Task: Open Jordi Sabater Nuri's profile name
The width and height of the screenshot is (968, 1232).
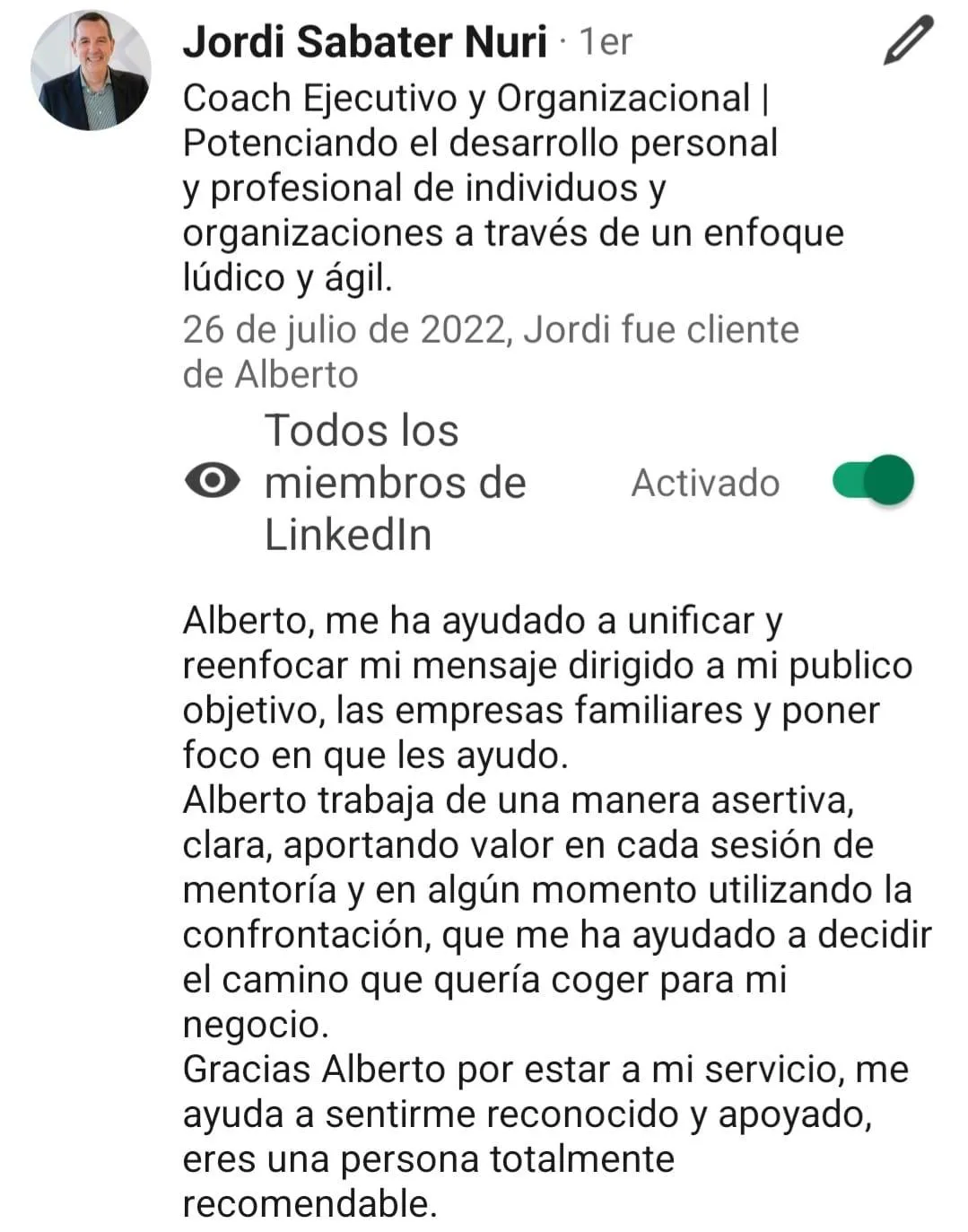Action: point(365,41)
